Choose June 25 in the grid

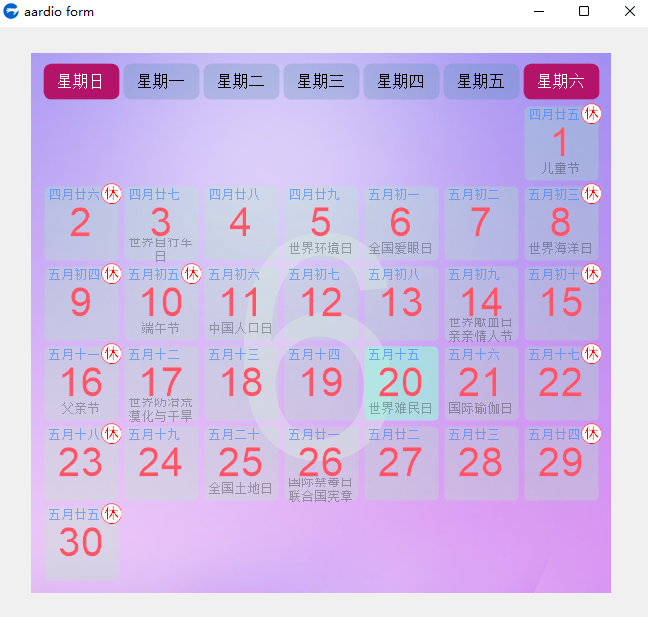(241, 463)
